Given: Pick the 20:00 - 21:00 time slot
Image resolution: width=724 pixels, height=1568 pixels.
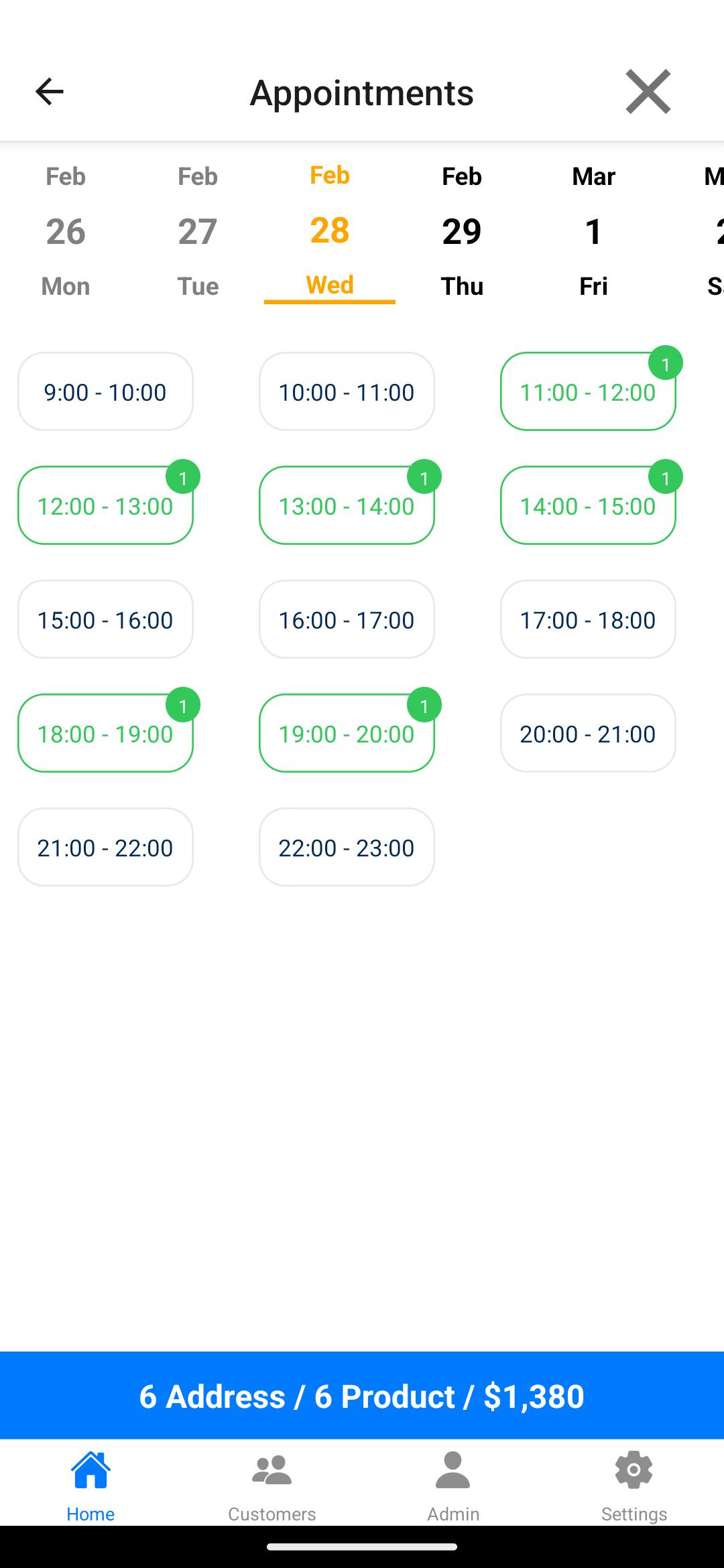Looking at the screenshot, I should [588, 733].
